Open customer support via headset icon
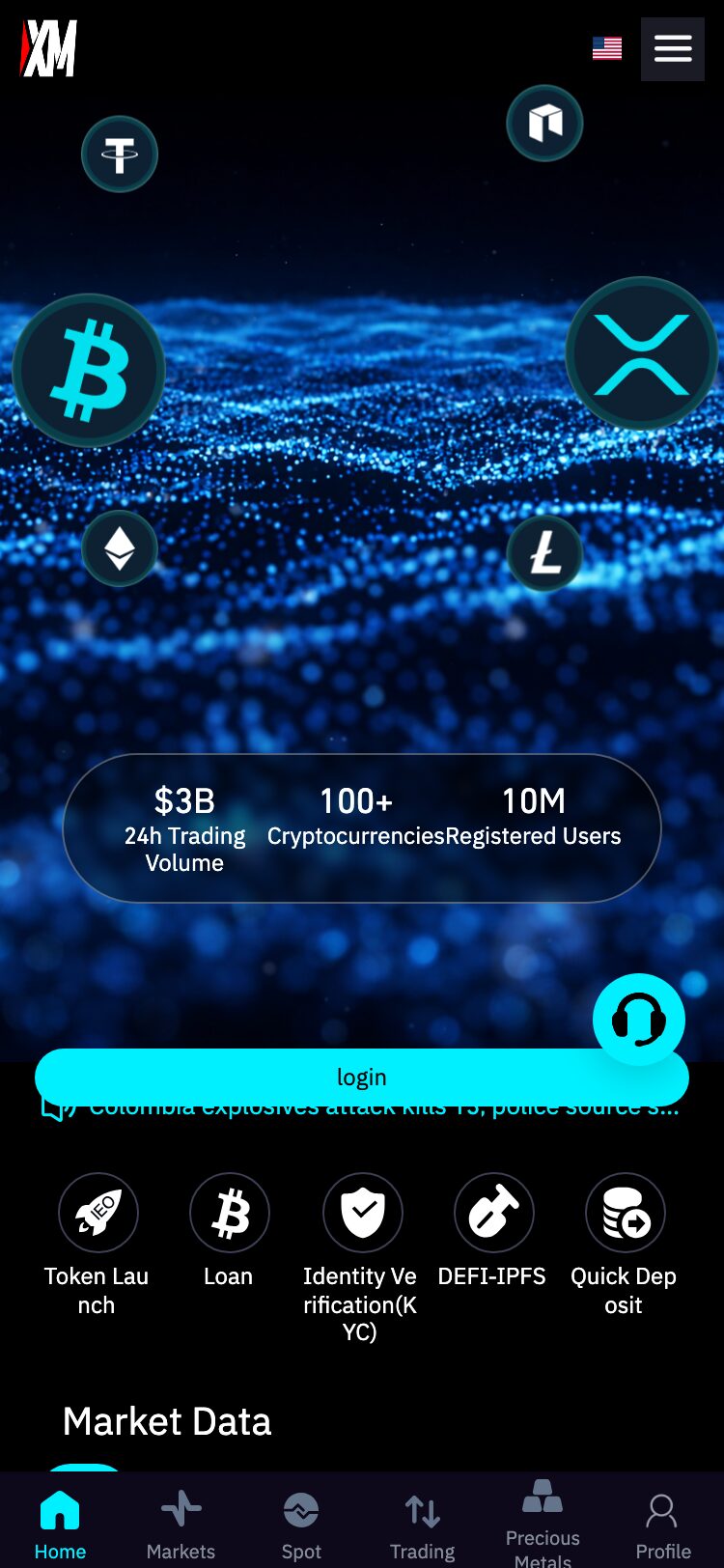The image size is (724, 1568). point(638,1018)
